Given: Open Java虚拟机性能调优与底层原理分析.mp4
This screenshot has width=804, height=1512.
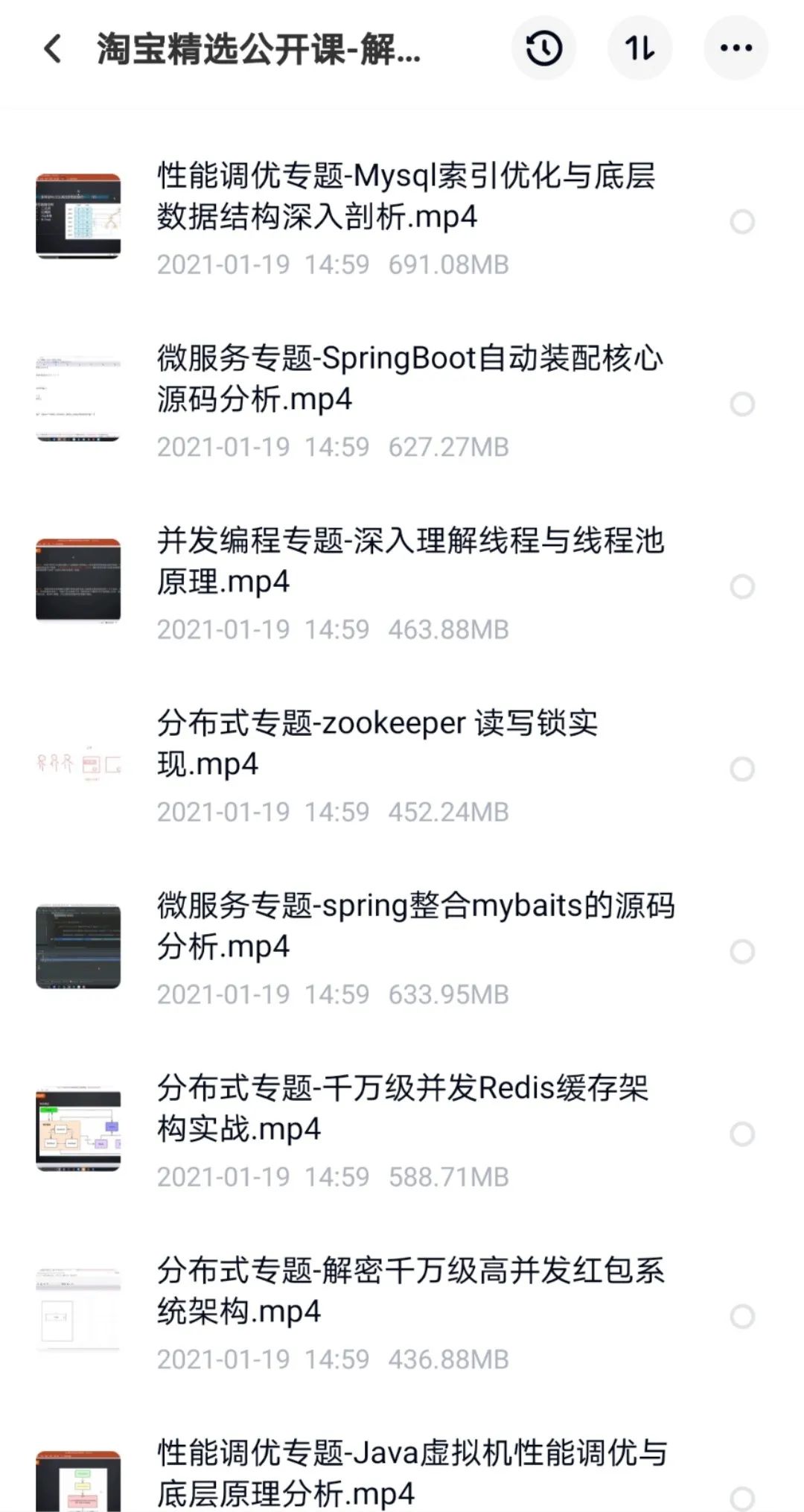Looking at the screenshot, I should 412,1473.
